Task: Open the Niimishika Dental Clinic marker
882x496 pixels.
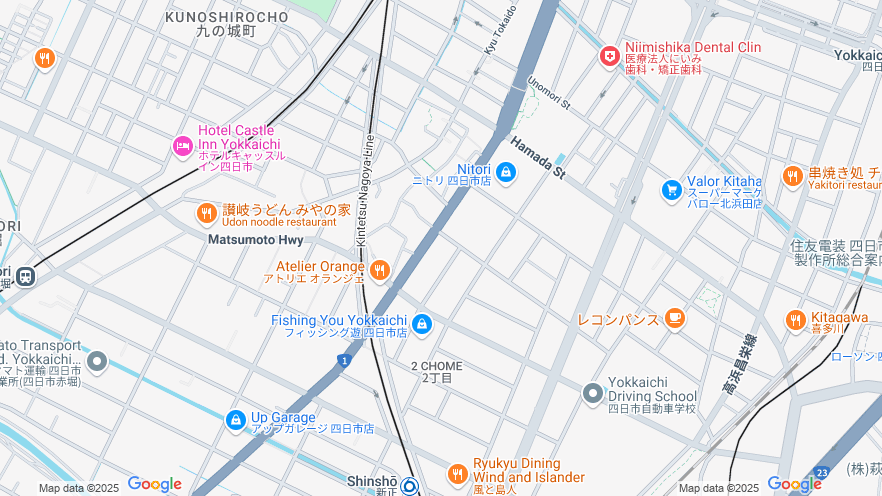Action: click(609, 57)
